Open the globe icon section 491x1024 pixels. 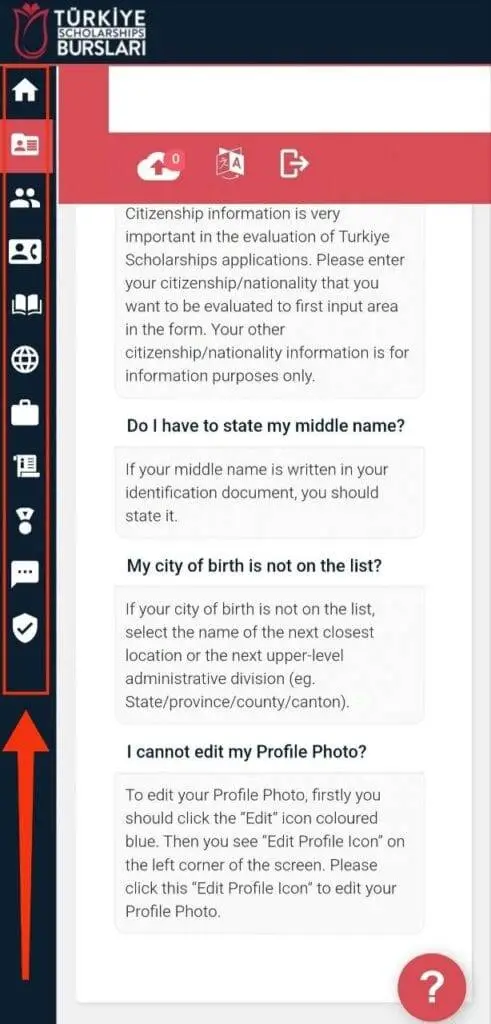point(25,359)
